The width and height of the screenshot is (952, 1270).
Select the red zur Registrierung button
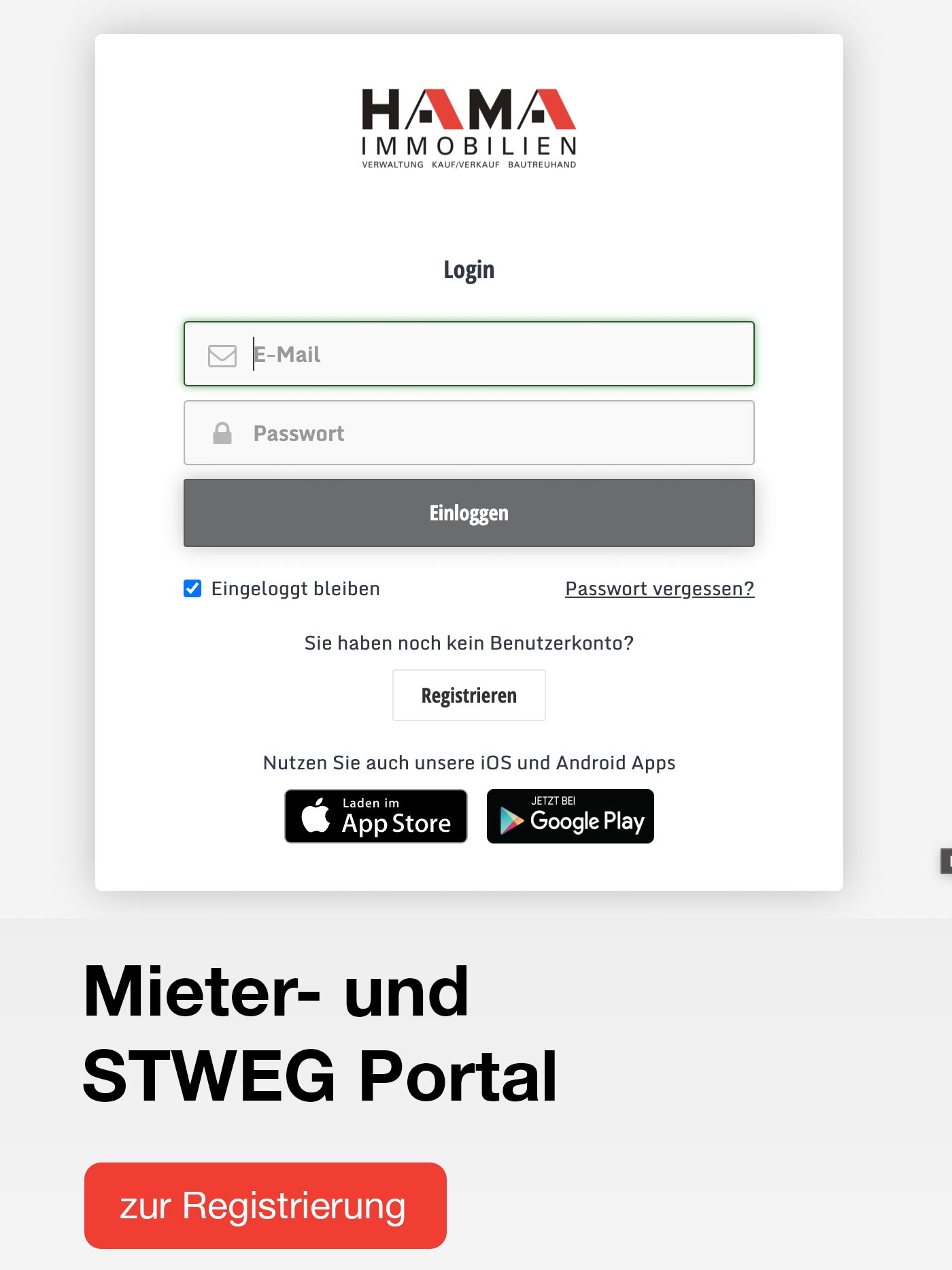click(265, 1205)
